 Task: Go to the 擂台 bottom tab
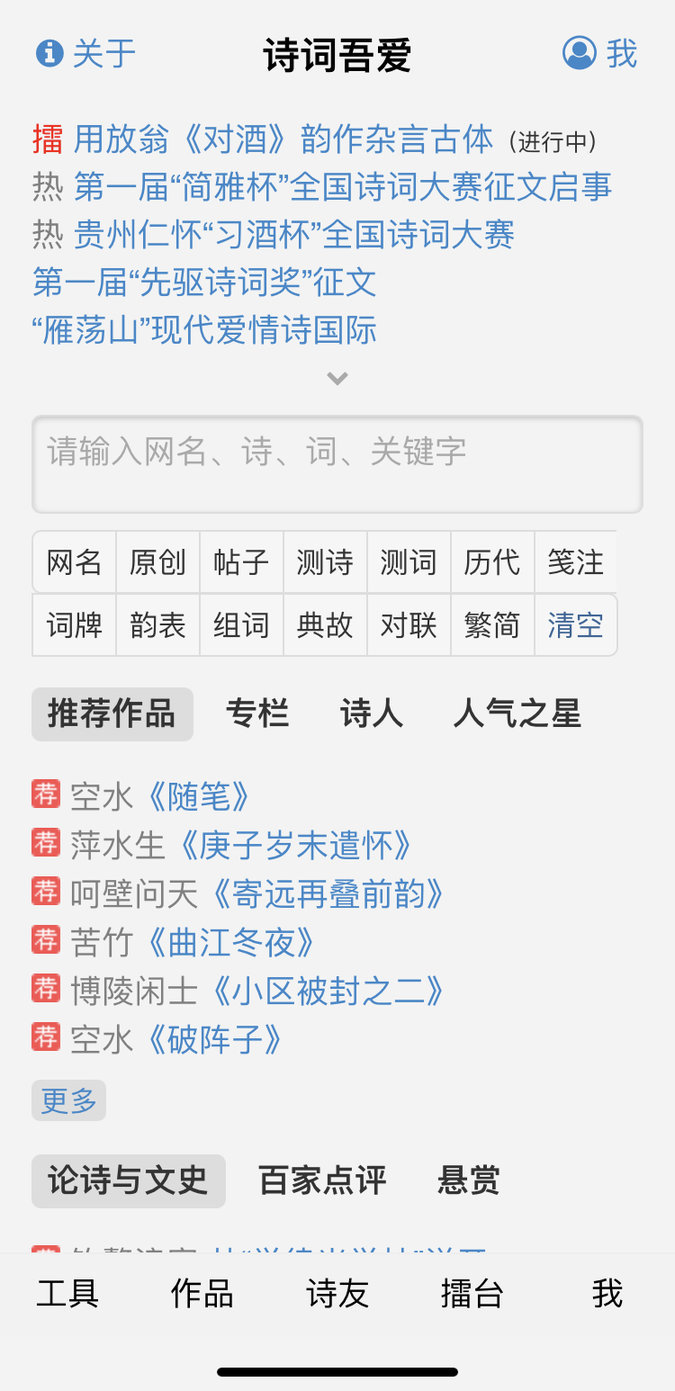coord(472,1293)
